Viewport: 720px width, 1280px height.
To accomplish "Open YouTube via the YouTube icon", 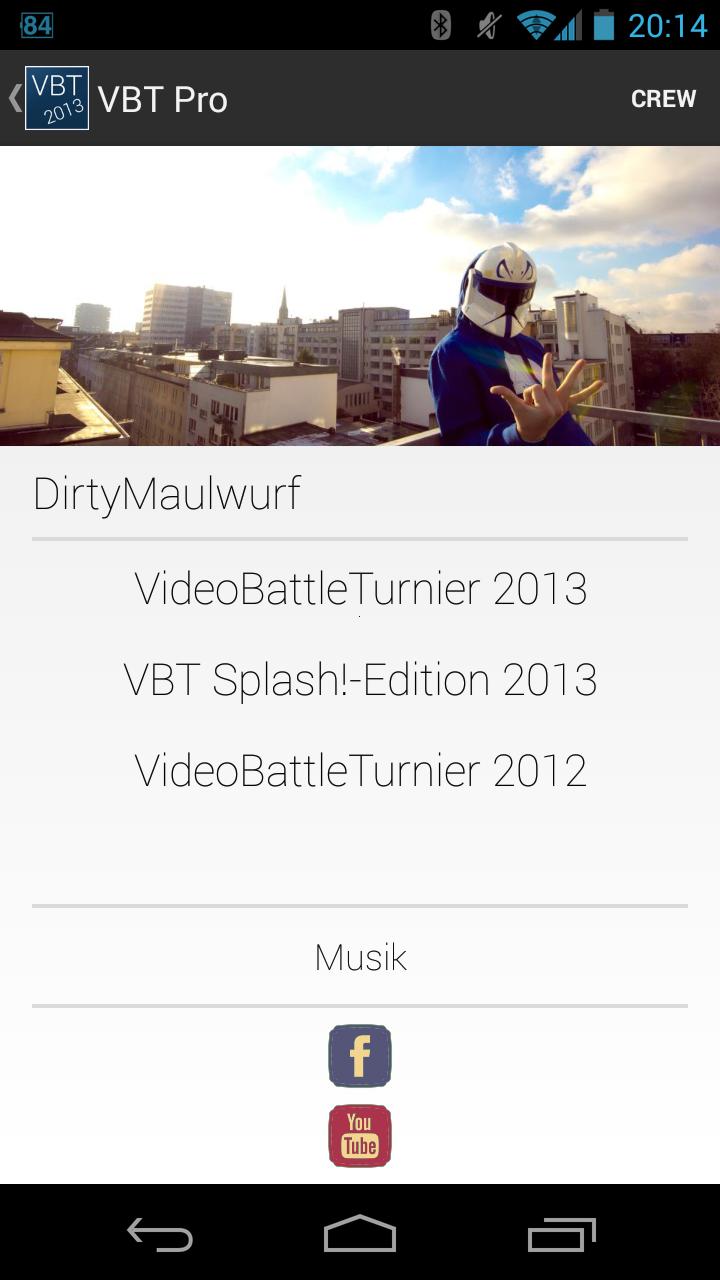I will [x=359, y=1135].
